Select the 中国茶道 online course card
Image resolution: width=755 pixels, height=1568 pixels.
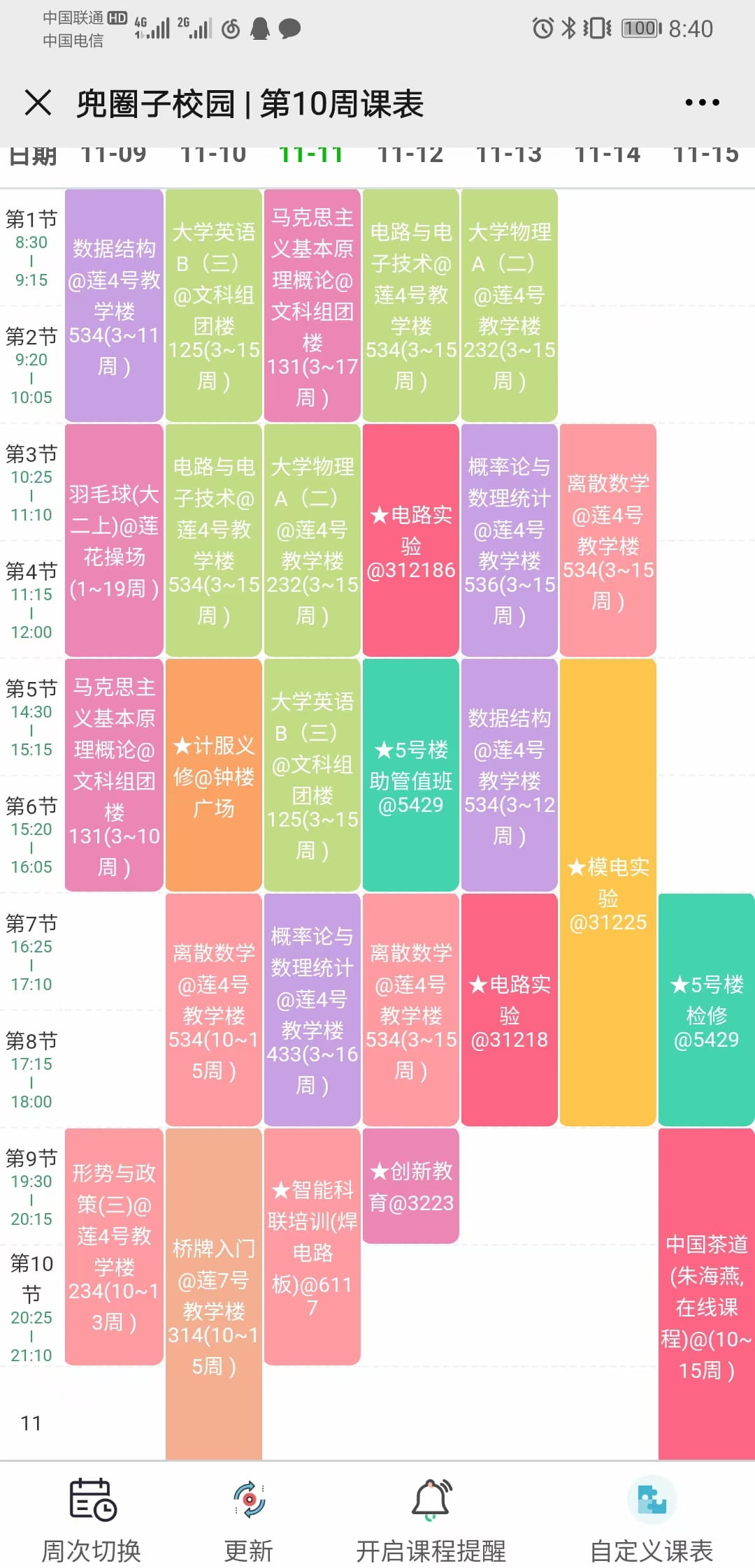706,1293
